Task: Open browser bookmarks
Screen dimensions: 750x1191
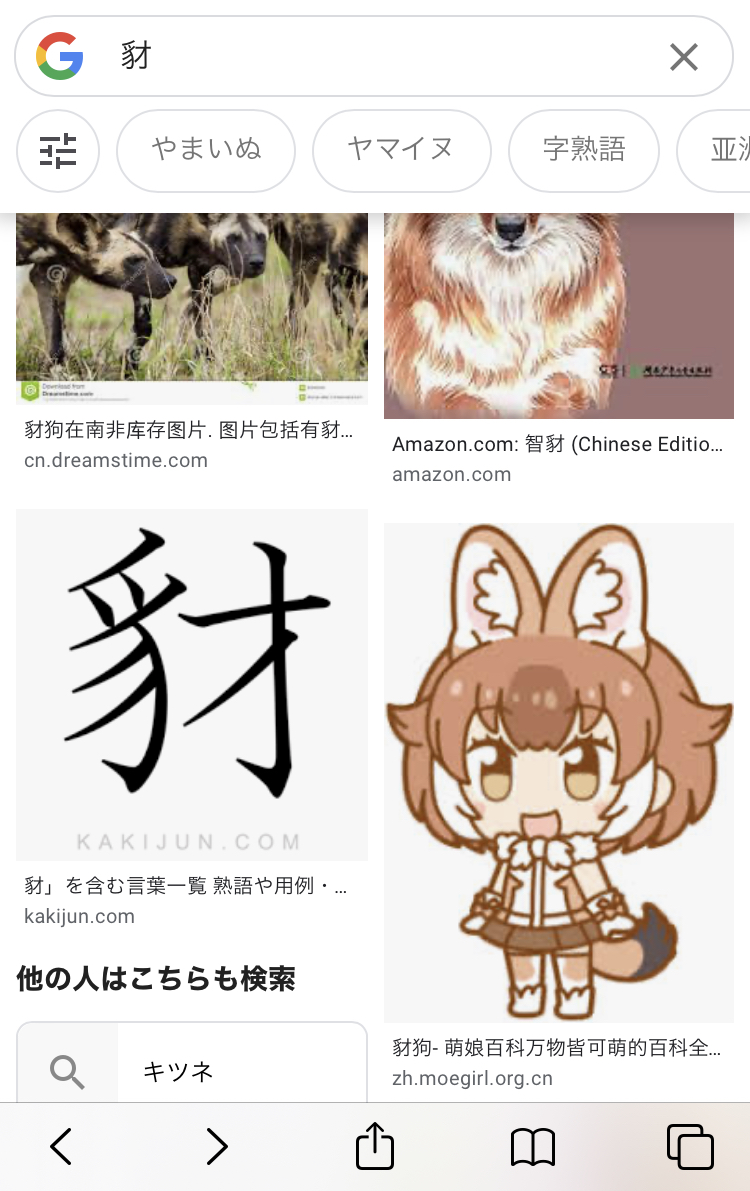Action: (x=532, y=1147)
